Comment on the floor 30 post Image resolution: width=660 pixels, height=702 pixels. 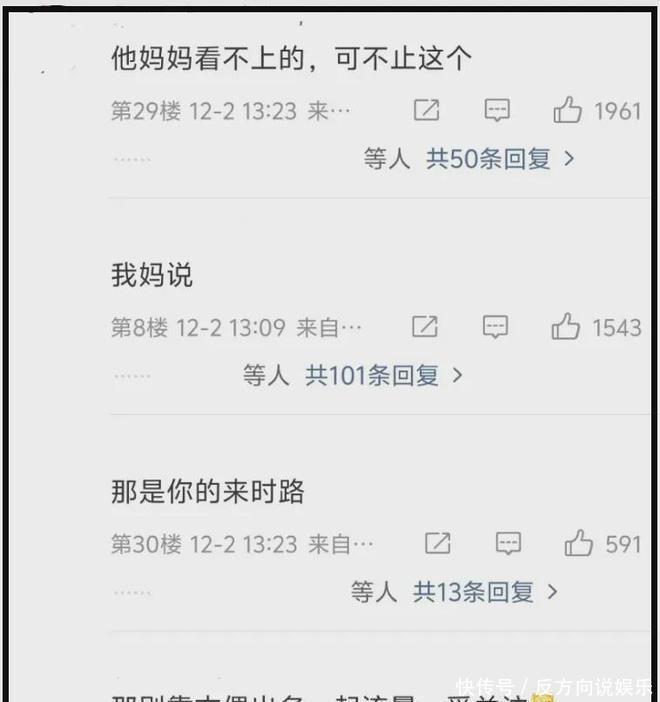[x=508, y=543]
